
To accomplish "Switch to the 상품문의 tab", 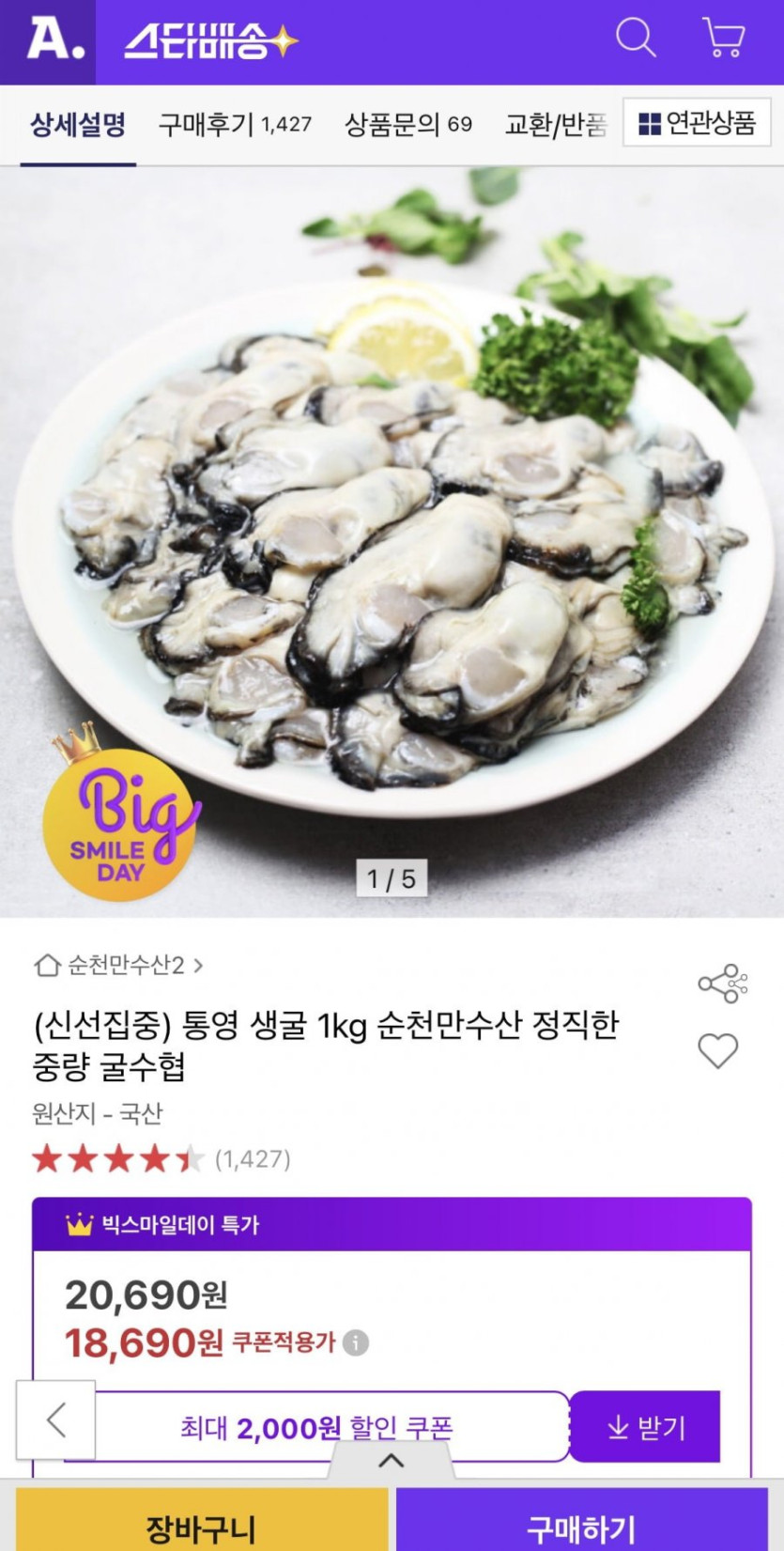I will pyautogui.click(x=407, y=124).
